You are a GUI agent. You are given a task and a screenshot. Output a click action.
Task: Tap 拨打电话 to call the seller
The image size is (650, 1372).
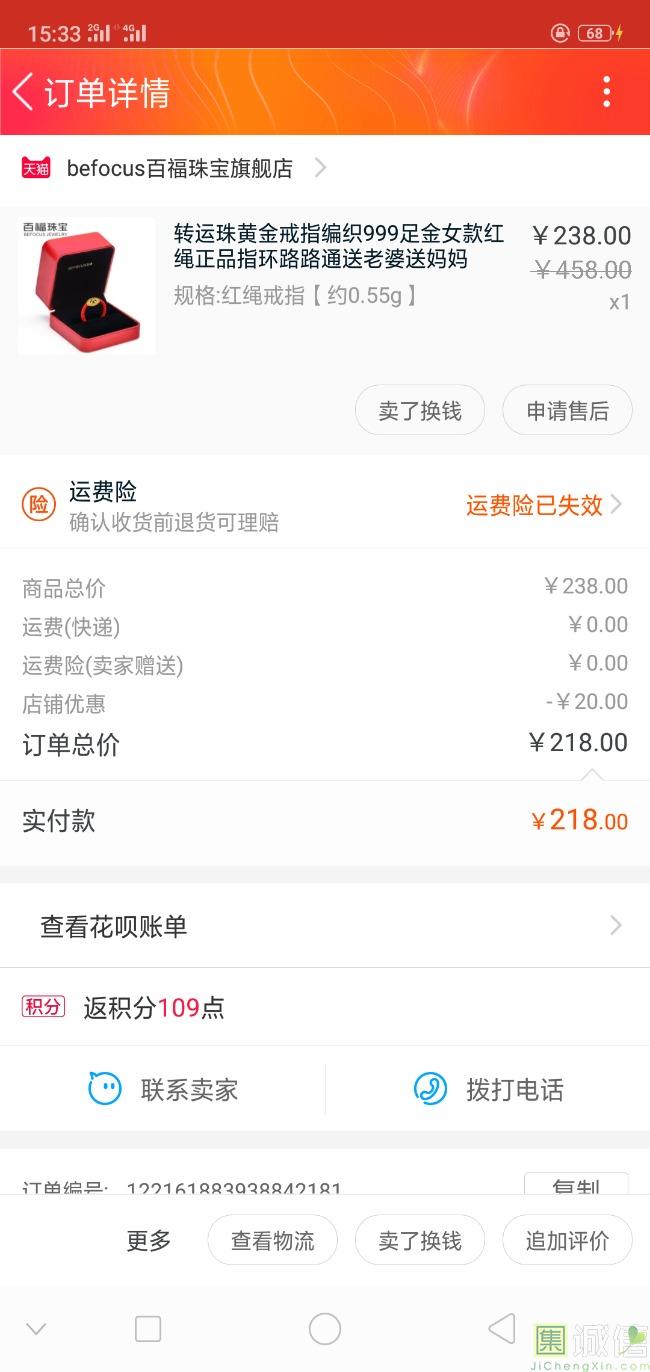coord(488,1089)
